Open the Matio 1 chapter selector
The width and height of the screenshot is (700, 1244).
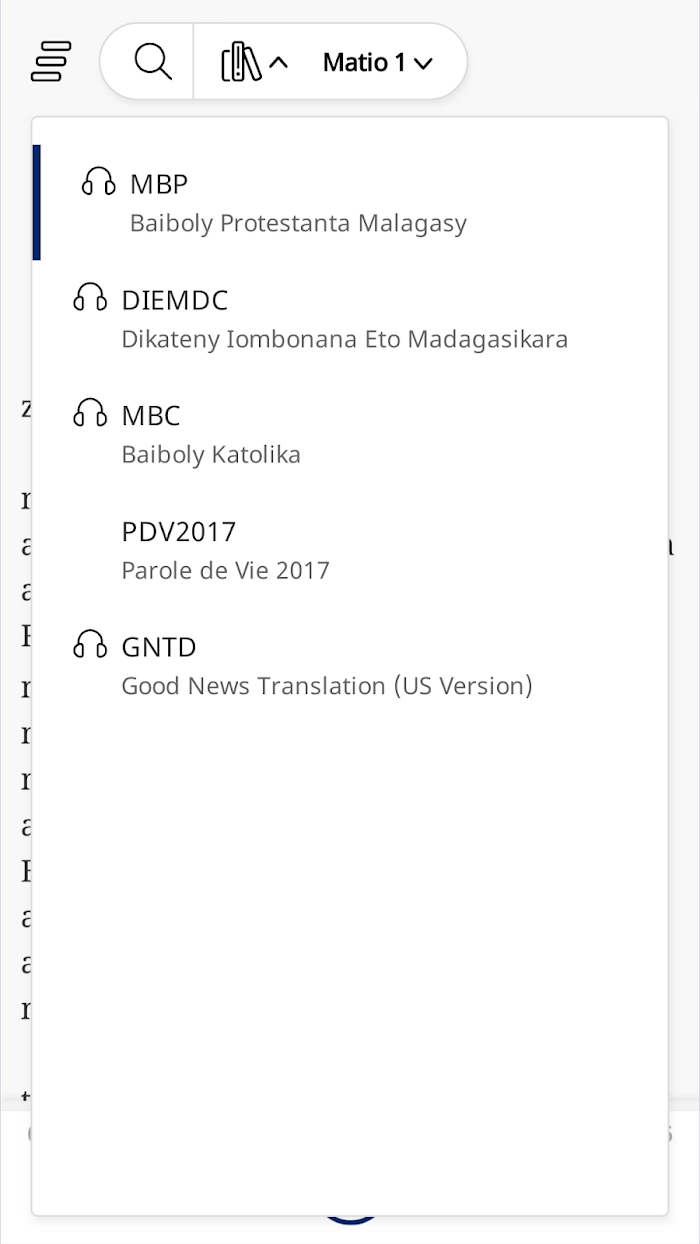click(377, 63)
